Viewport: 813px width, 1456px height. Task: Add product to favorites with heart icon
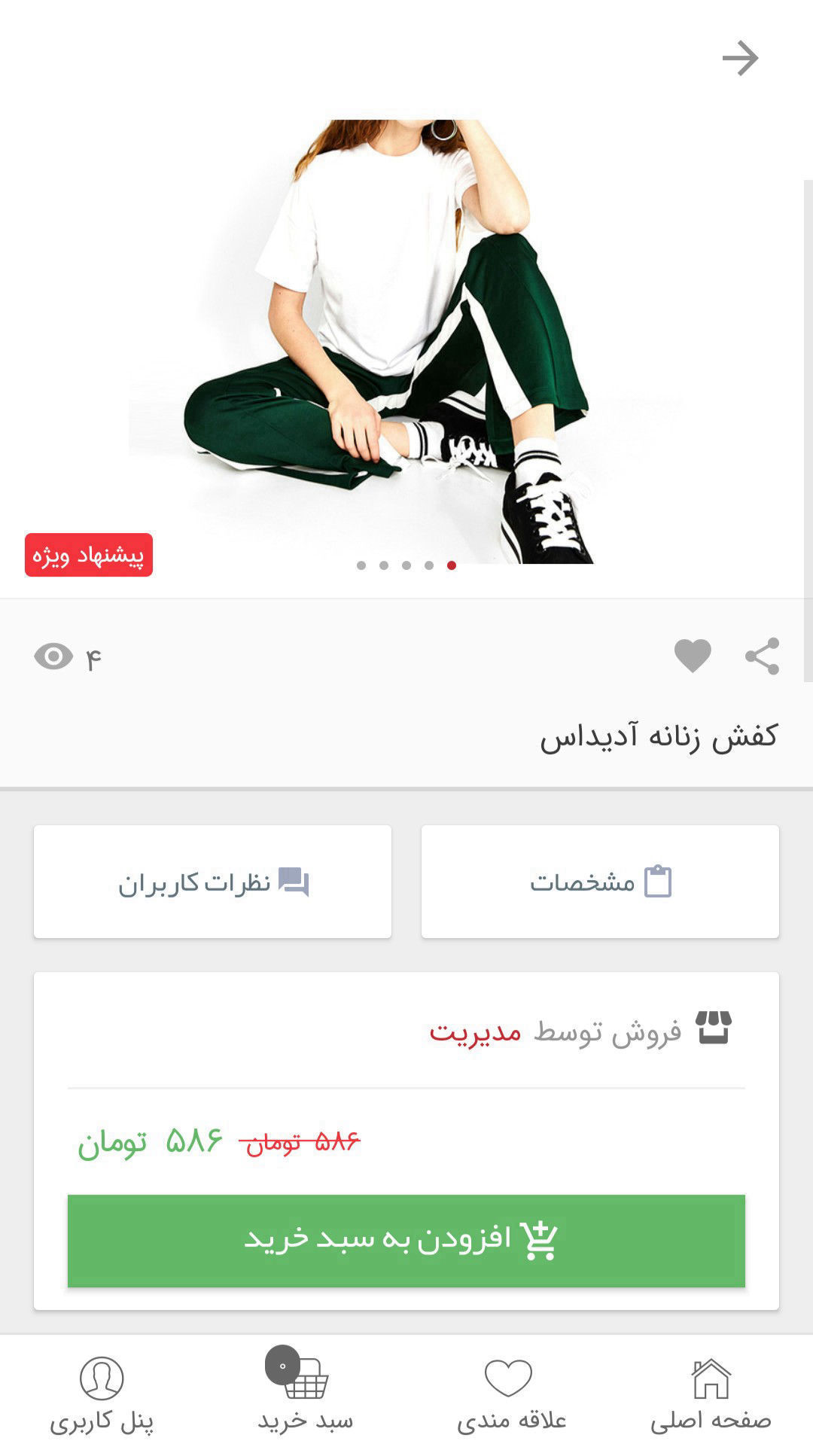pyautogui.click(x=693, y=655)
